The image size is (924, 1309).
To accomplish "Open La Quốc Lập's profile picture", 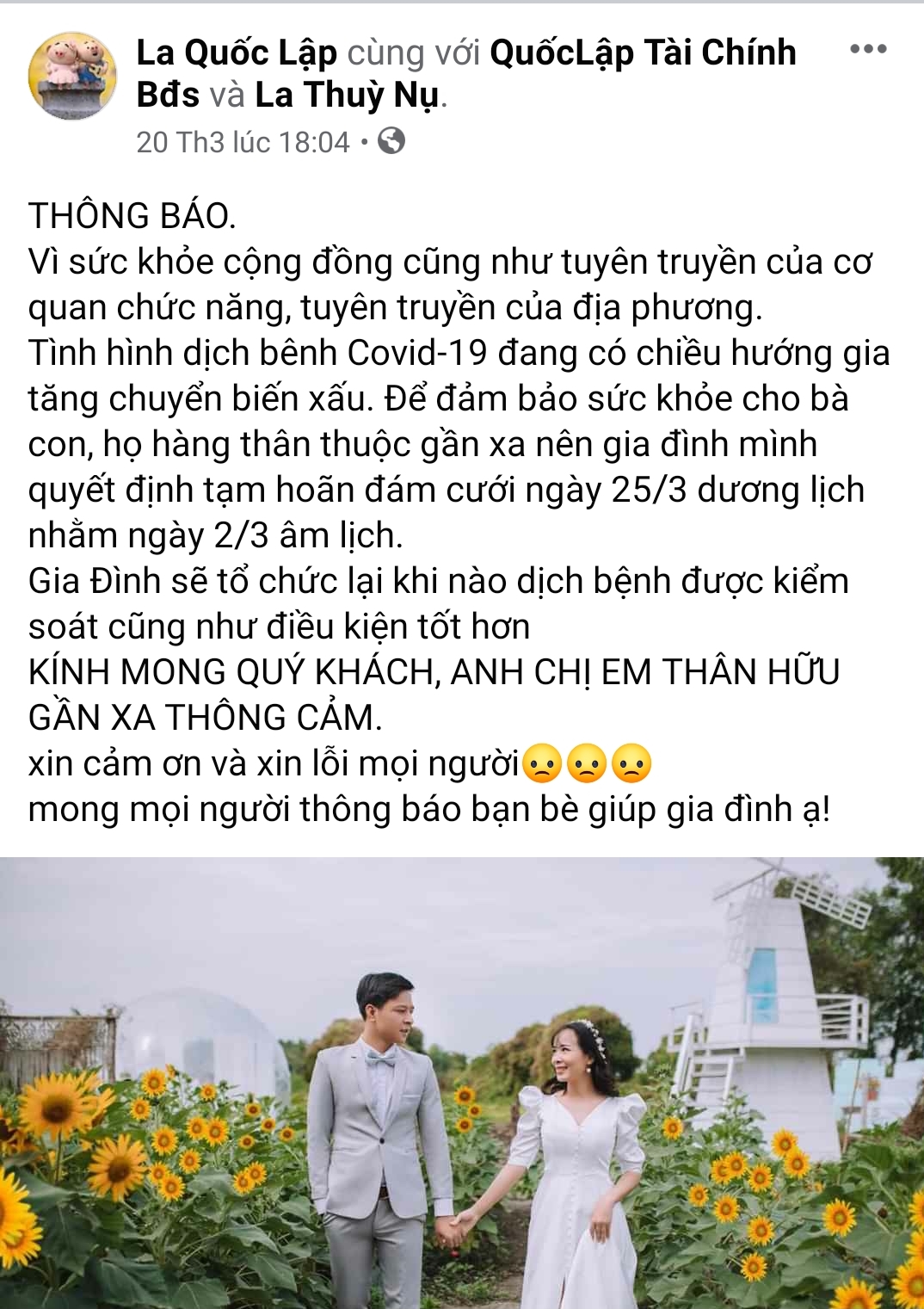I will (72, 76).
